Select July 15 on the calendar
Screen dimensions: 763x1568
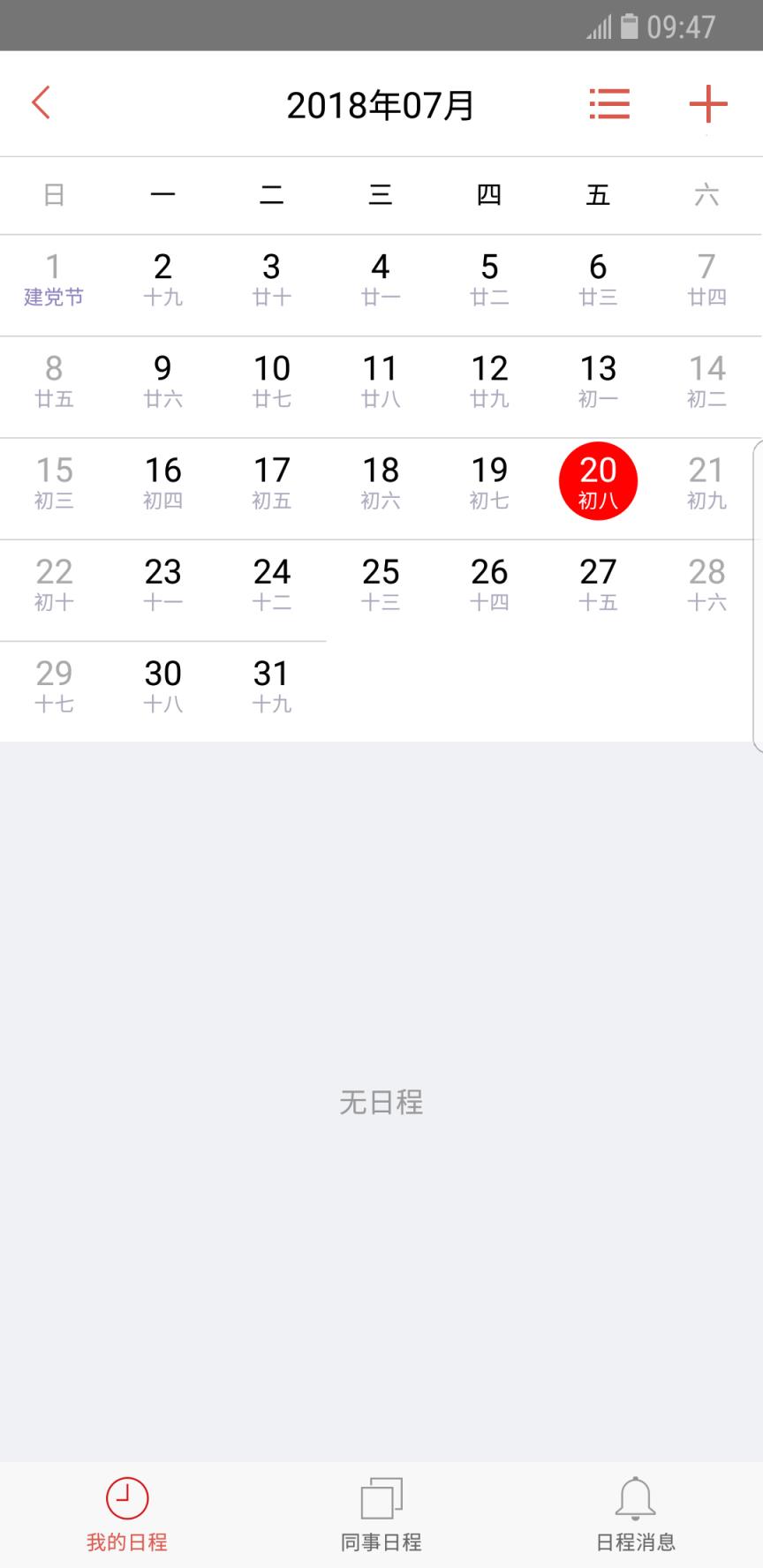click(x=54, y=481)
